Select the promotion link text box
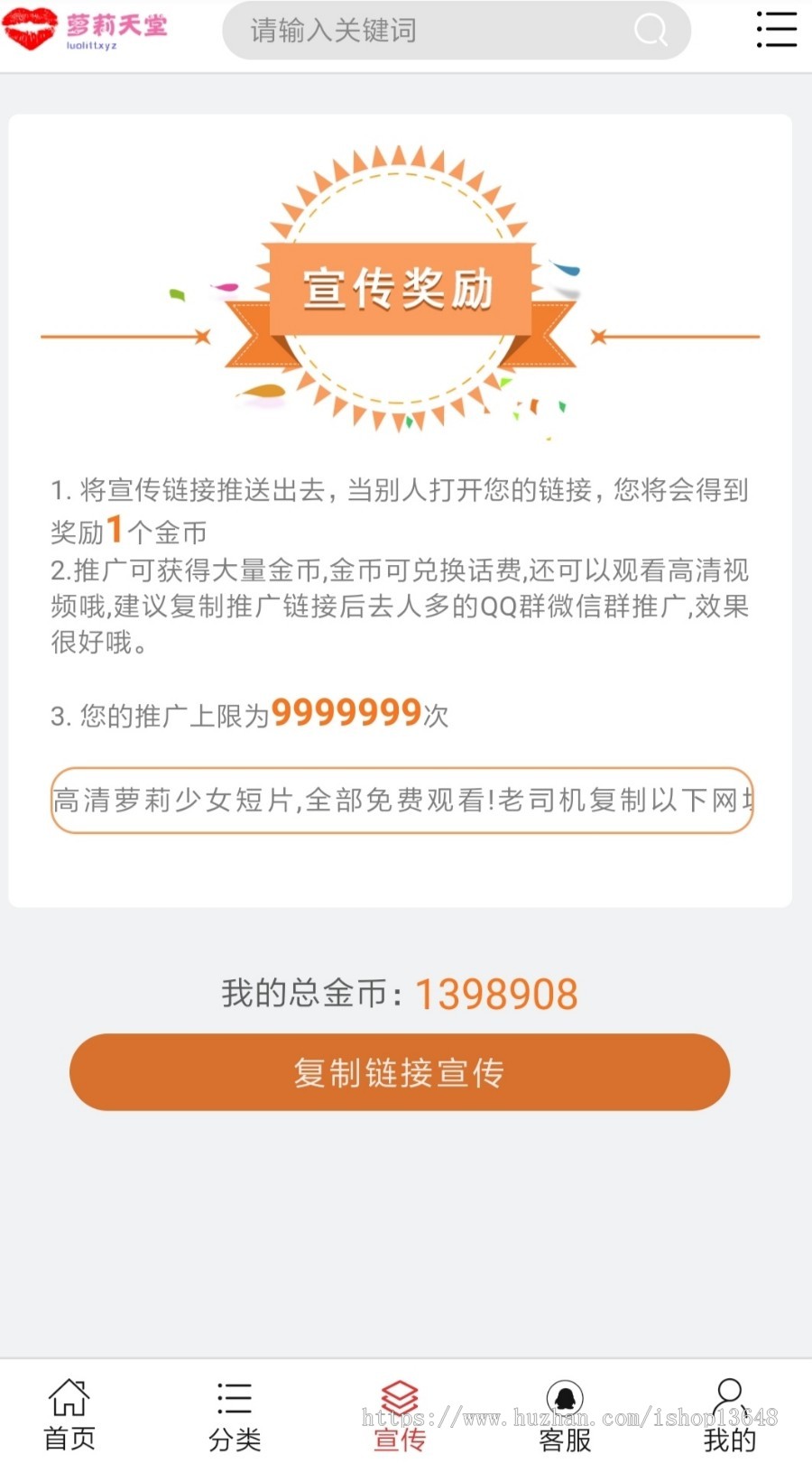This screenshot has width=812, height=1463. point(403,801)
